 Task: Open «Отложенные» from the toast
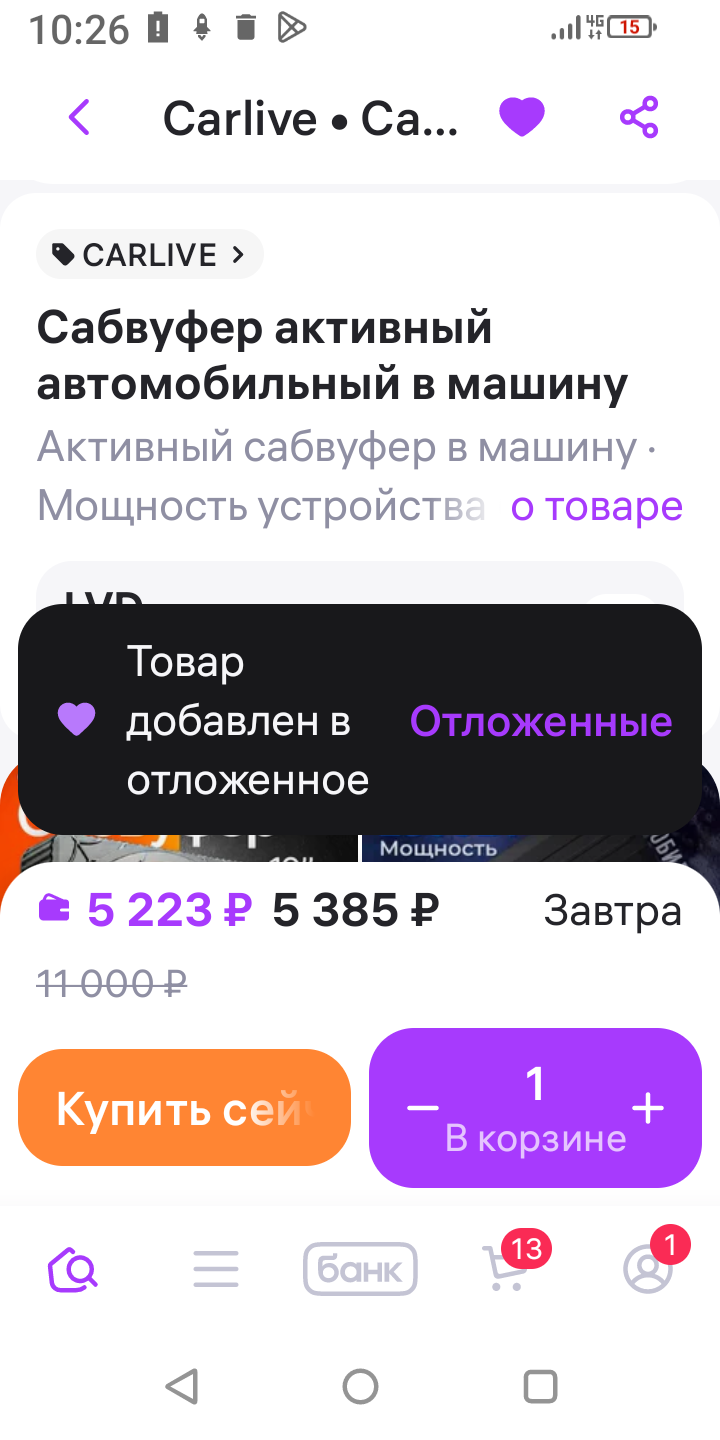pos(541,721)
